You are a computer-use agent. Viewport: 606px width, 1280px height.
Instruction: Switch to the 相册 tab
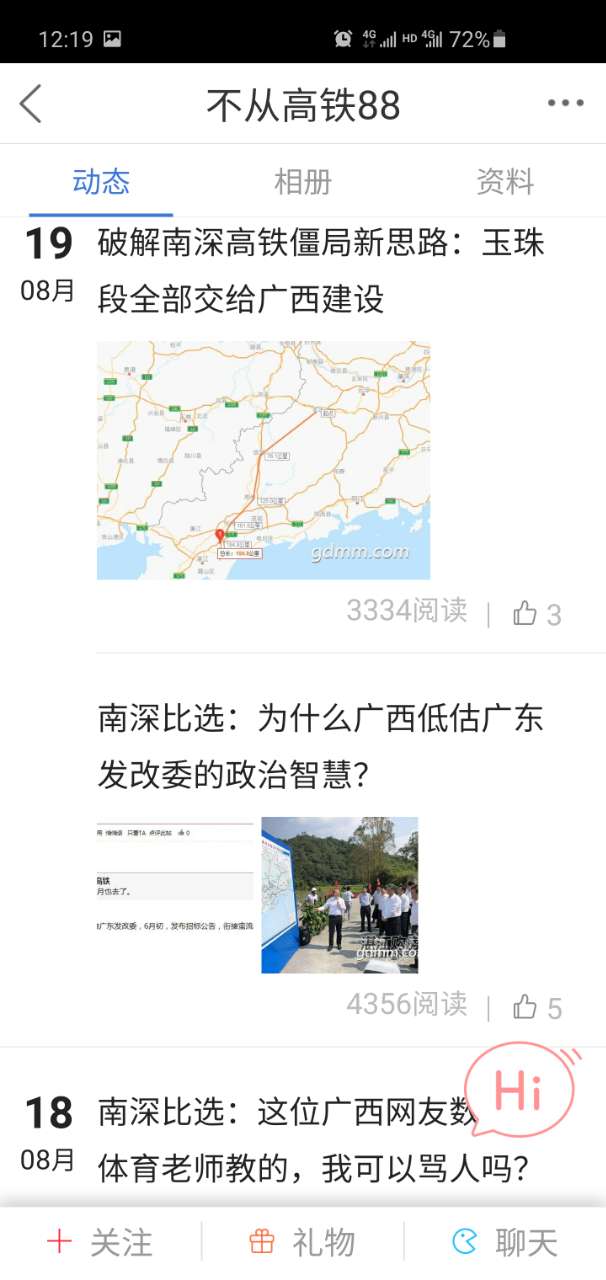(x=302, y=182)
